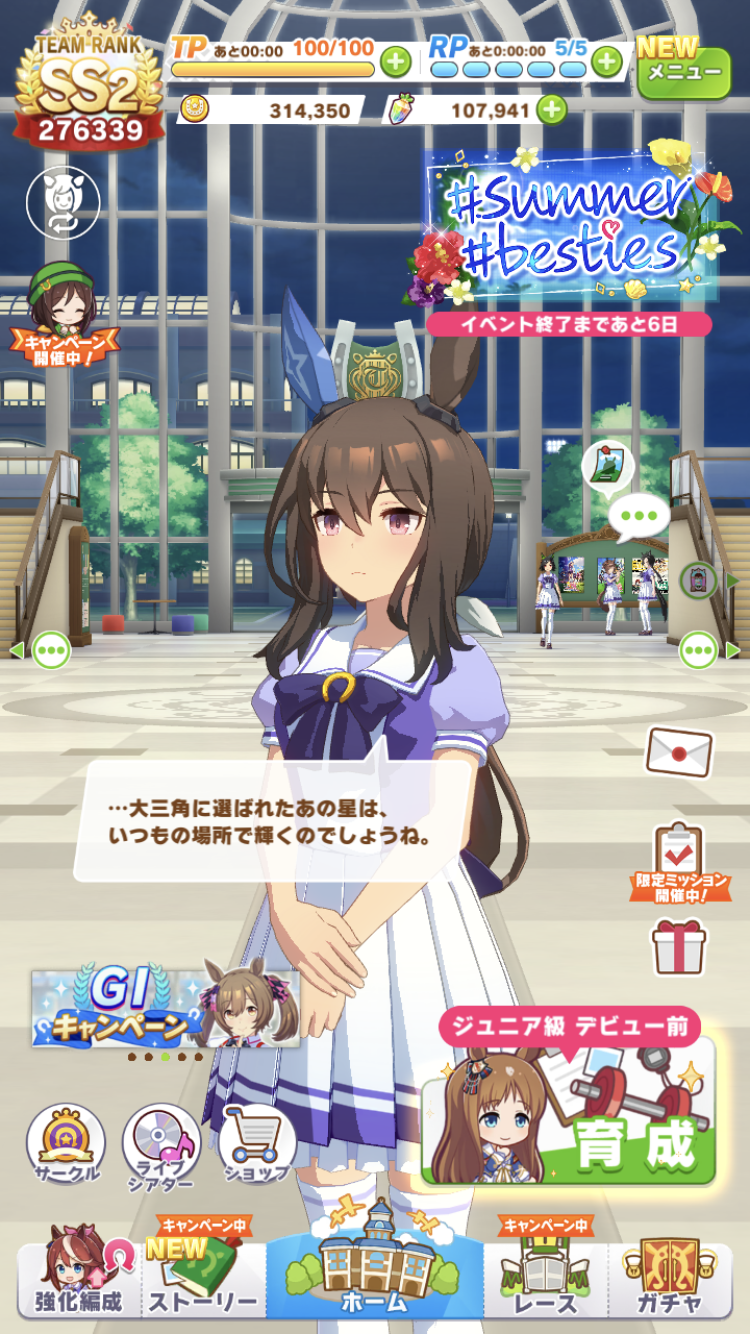Image resolution: width=750 pixels, height=1334 pixels.
Task: Switch to 強化編成 tab
Action: (x=80, y=1280)
